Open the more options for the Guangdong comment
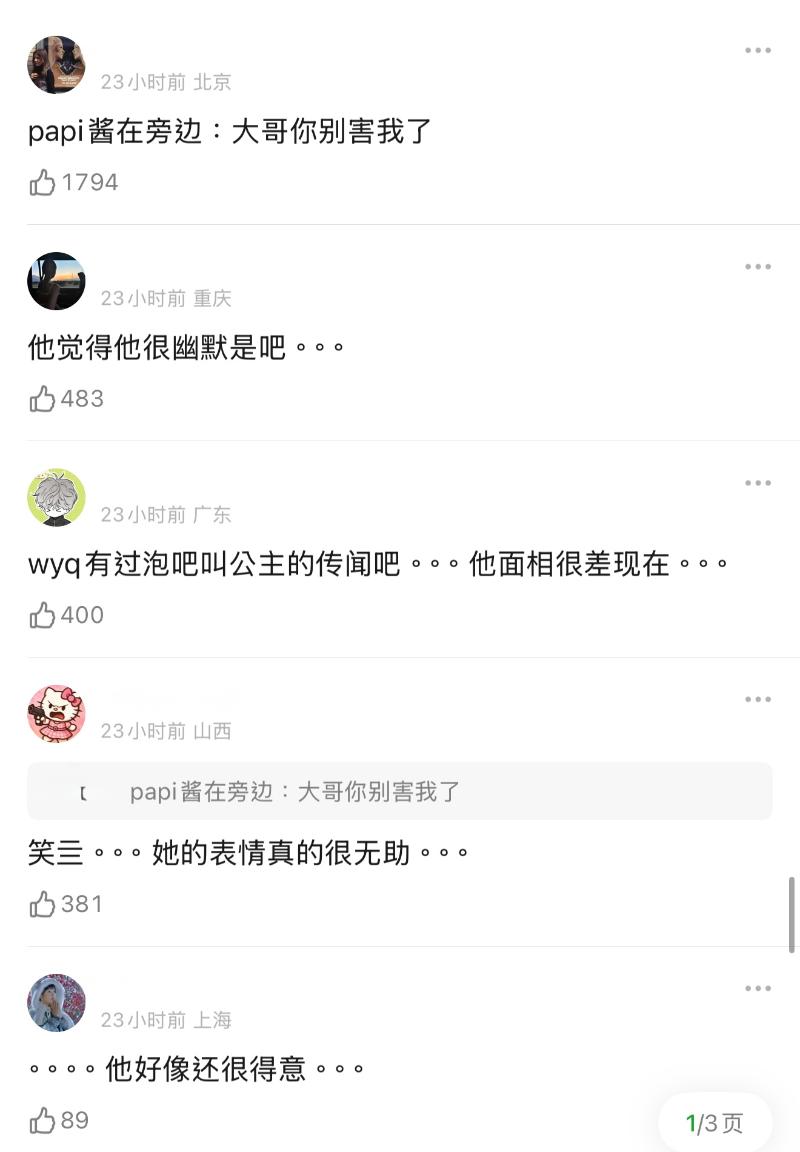The height and width of the screenshot is (1152, 800). coord(757,483)
